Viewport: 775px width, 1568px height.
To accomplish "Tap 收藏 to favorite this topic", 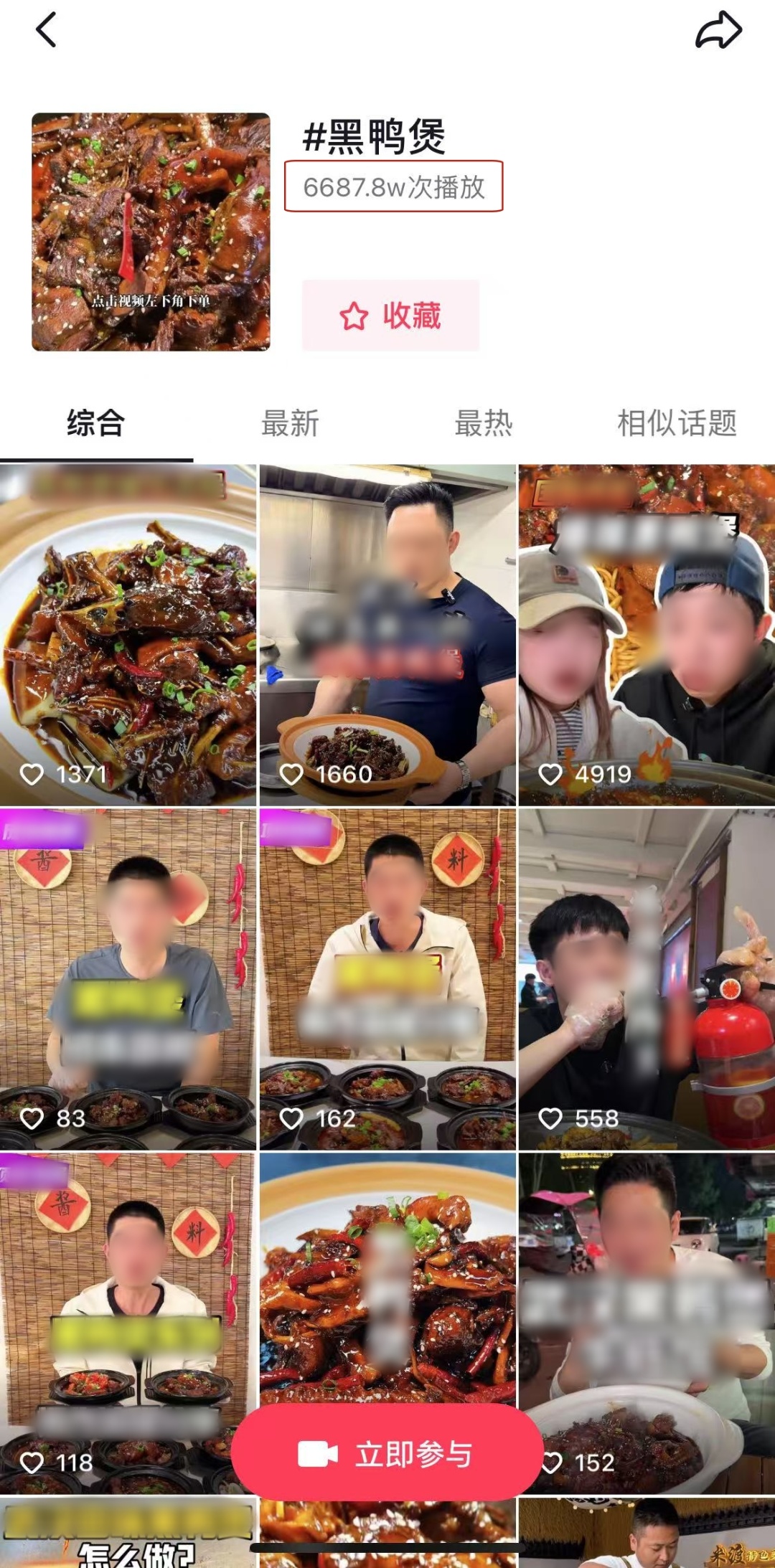I will pyautogui.click(x=390, y=316).
